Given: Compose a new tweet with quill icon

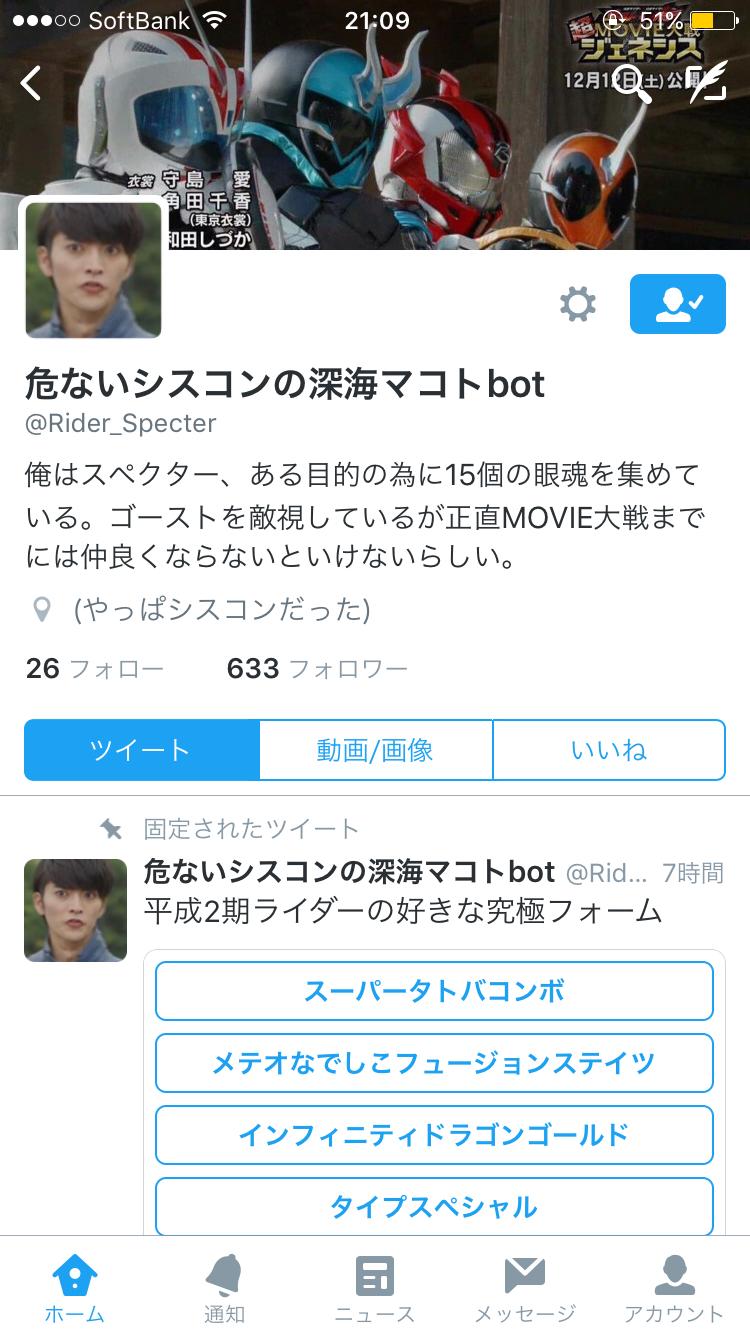Looking at the screenshot, I should 709,81.
